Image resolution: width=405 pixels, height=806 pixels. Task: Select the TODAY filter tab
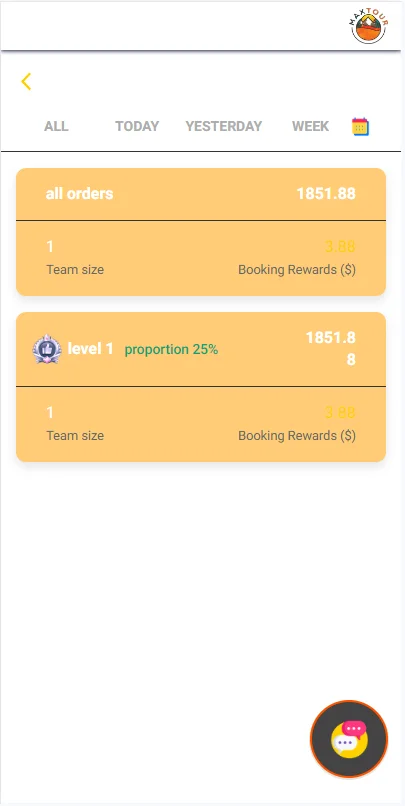click(137, 126)
